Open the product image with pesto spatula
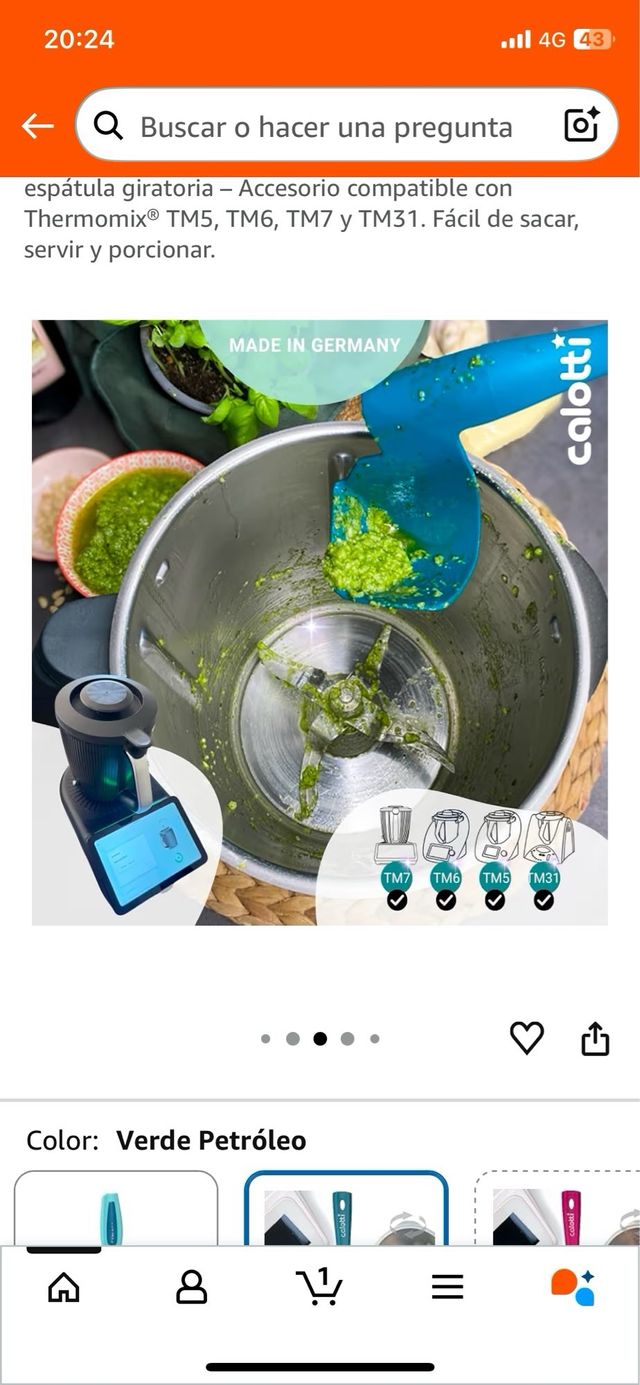 tap(320, 622)
